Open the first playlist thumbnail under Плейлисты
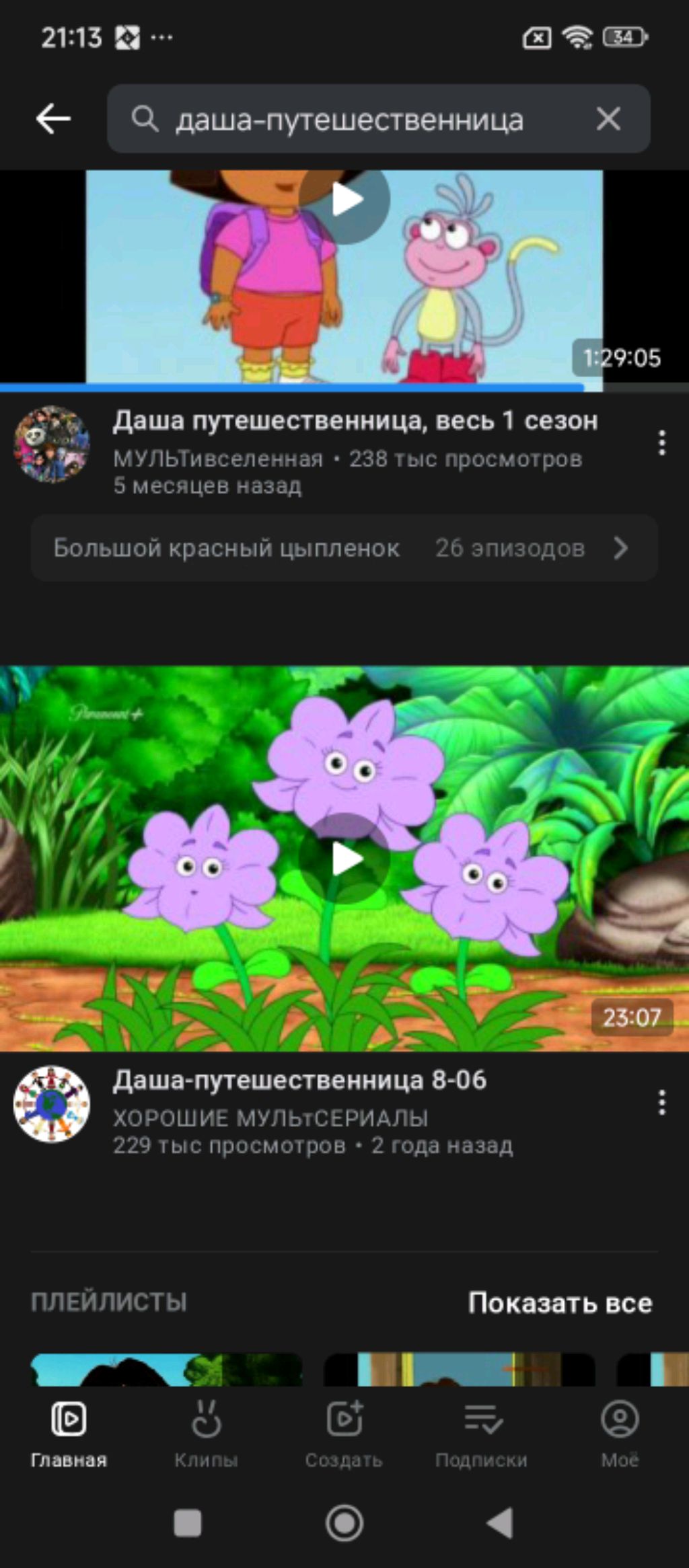The height and width of the screenshot is (1568, 689). click(x=166, y=1369)
